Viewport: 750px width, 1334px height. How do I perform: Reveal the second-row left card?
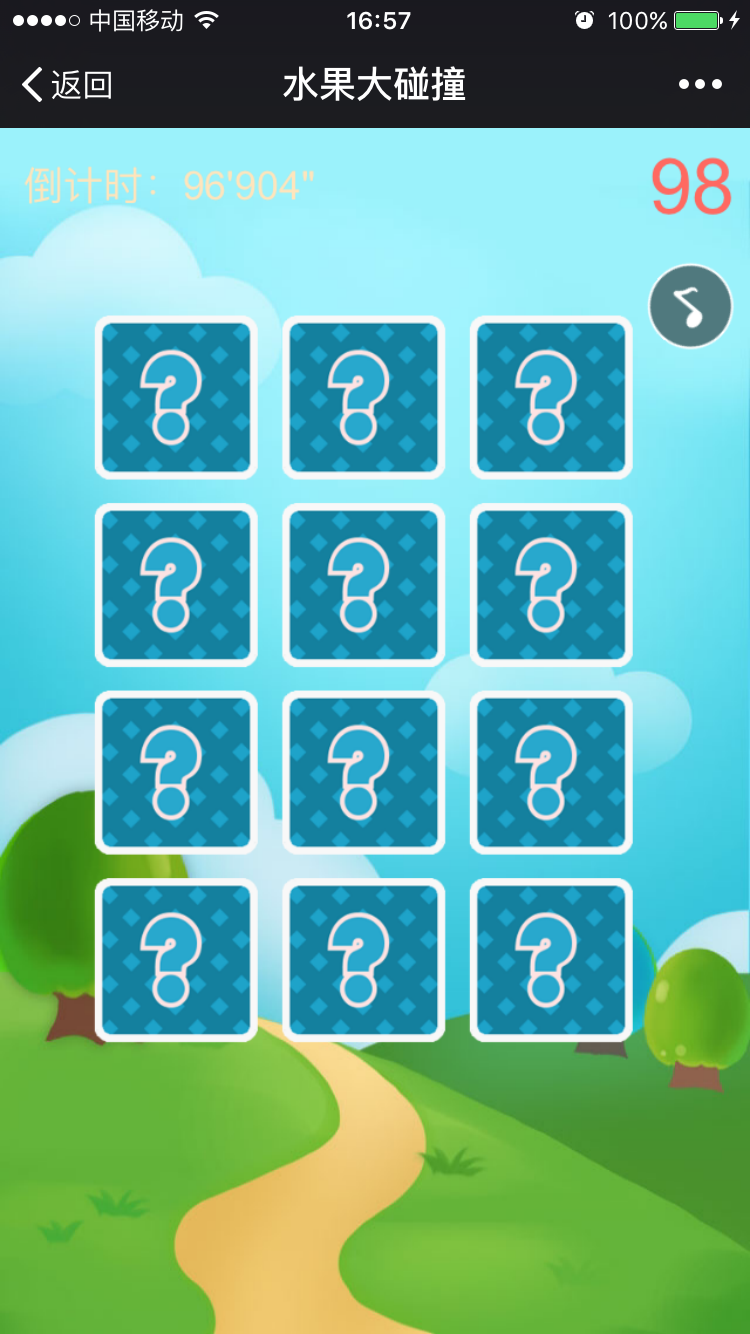tap(175, 585)
